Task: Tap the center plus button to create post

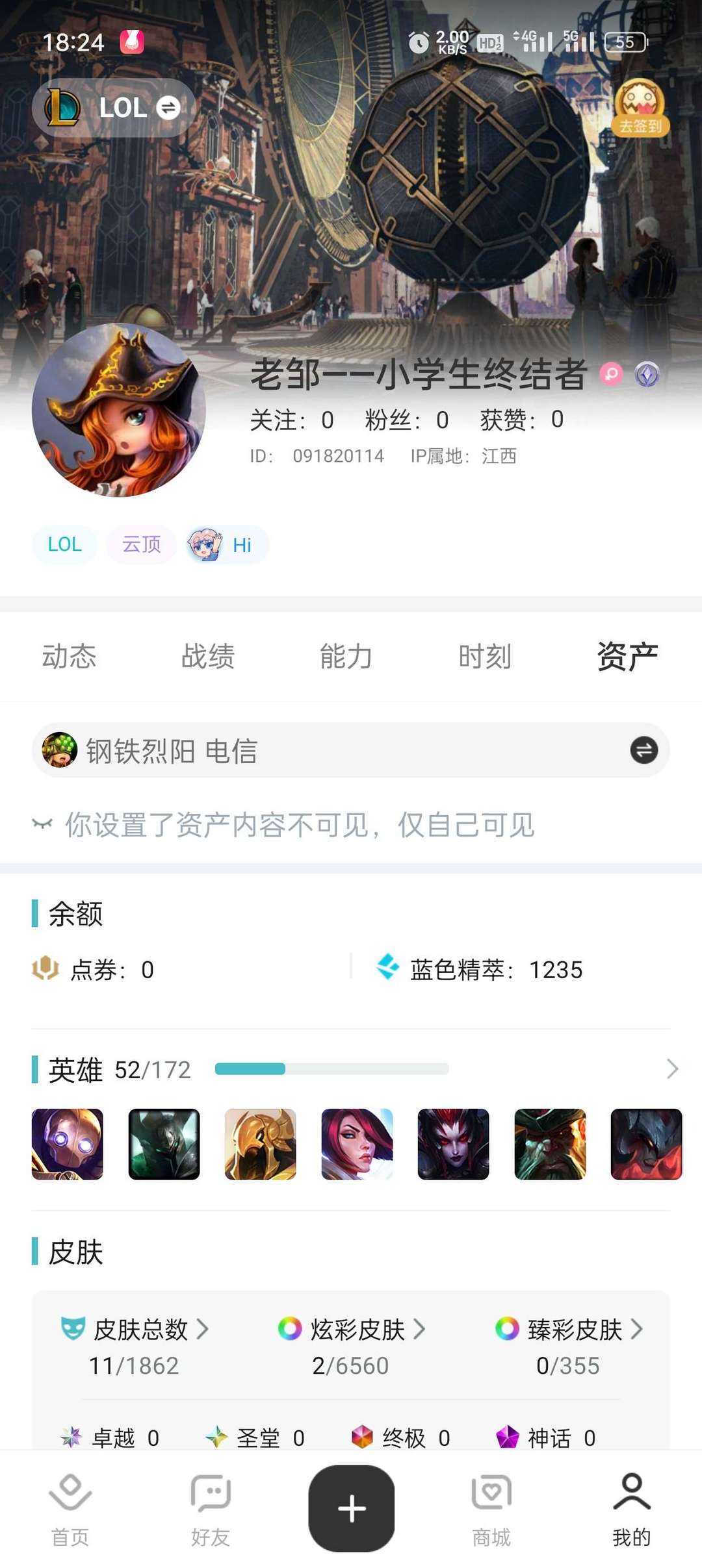Action: (351, 1507)
